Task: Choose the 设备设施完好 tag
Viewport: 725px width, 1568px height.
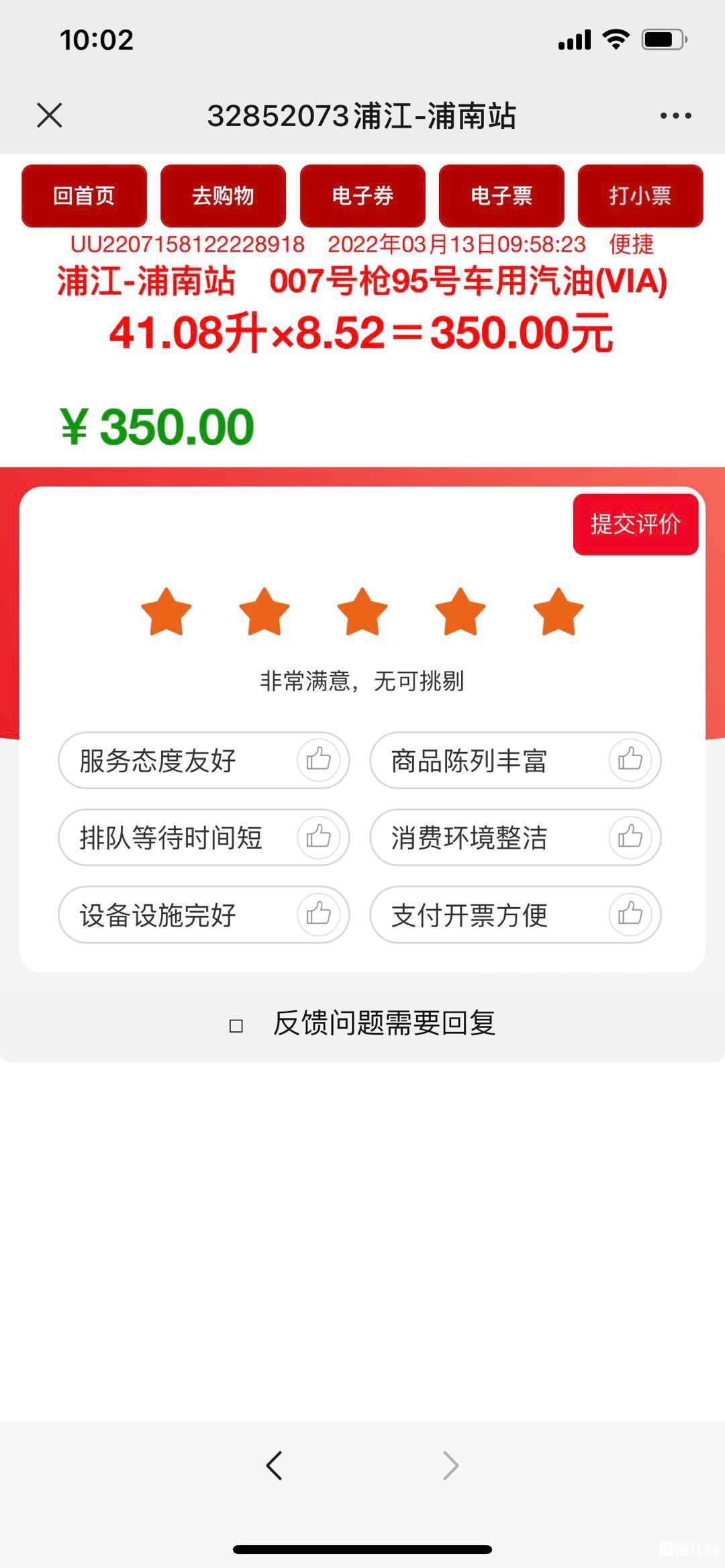Action: [204, 914]
